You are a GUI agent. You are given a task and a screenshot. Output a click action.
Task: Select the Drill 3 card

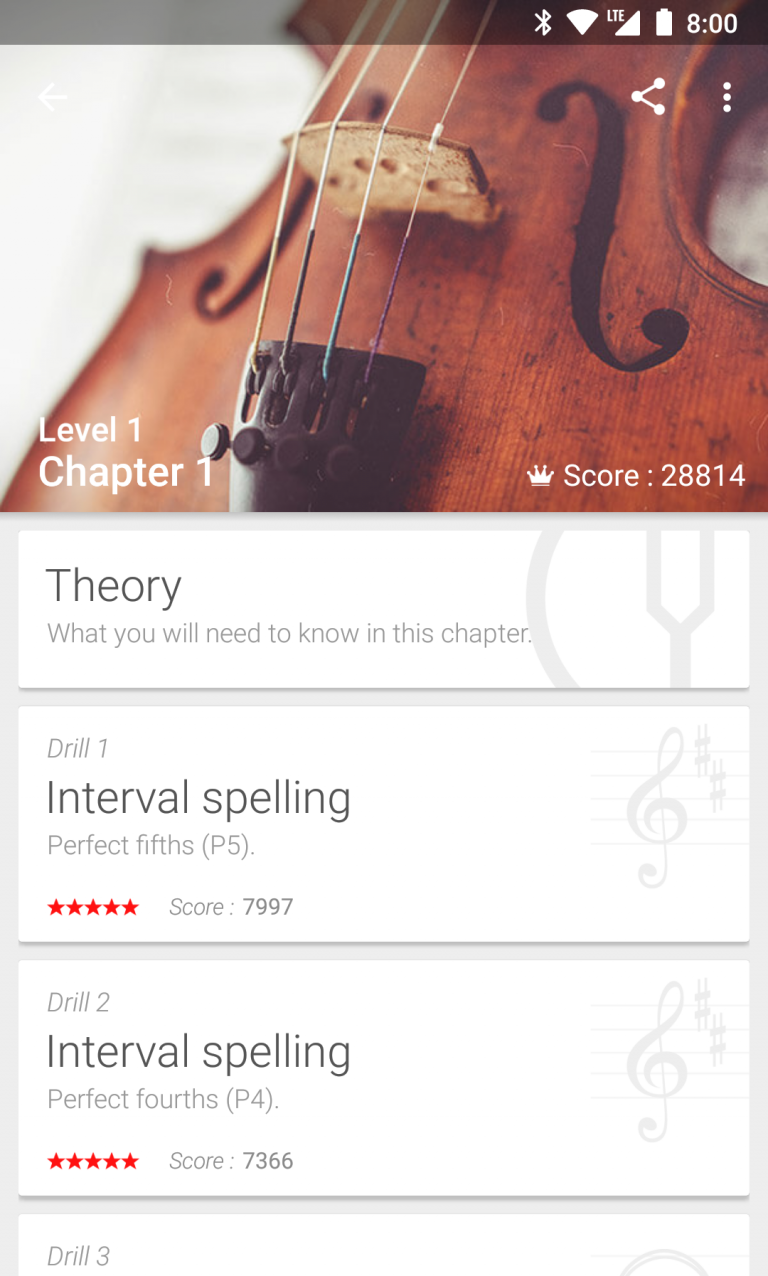pyautogui.click(x=384, y=1250)
